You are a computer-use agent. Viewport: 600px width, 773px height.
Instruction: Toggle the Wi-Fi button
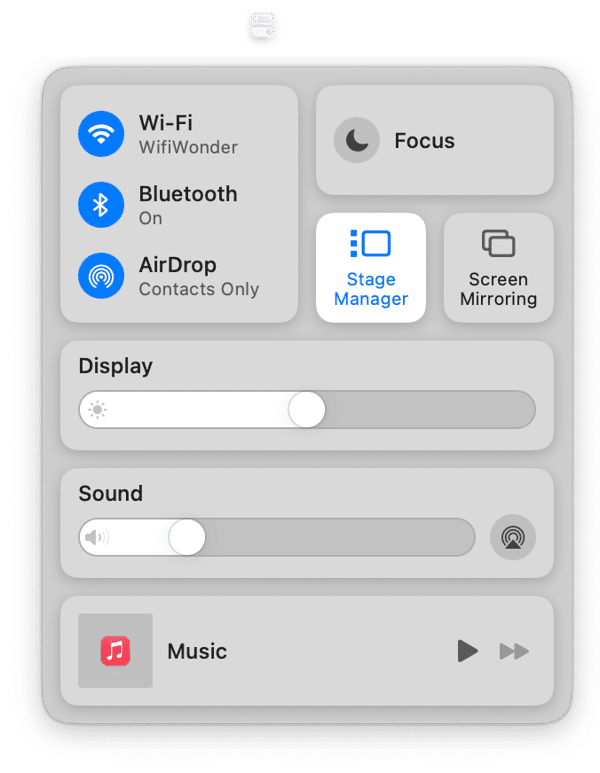(x=101, y=134)
